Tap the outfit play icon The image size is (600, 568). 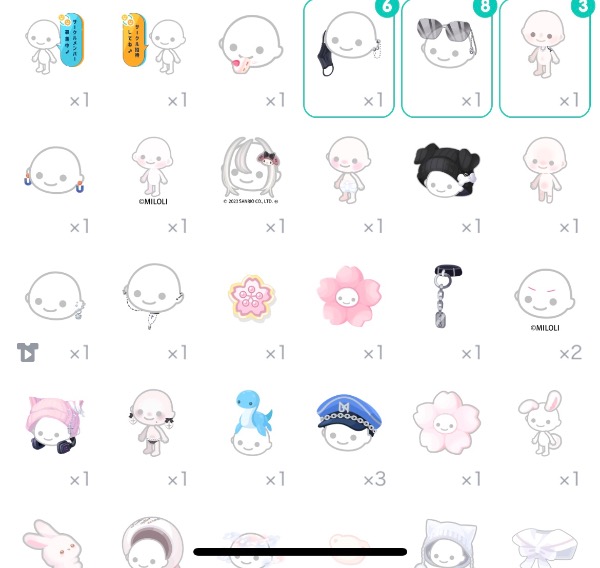27,352
